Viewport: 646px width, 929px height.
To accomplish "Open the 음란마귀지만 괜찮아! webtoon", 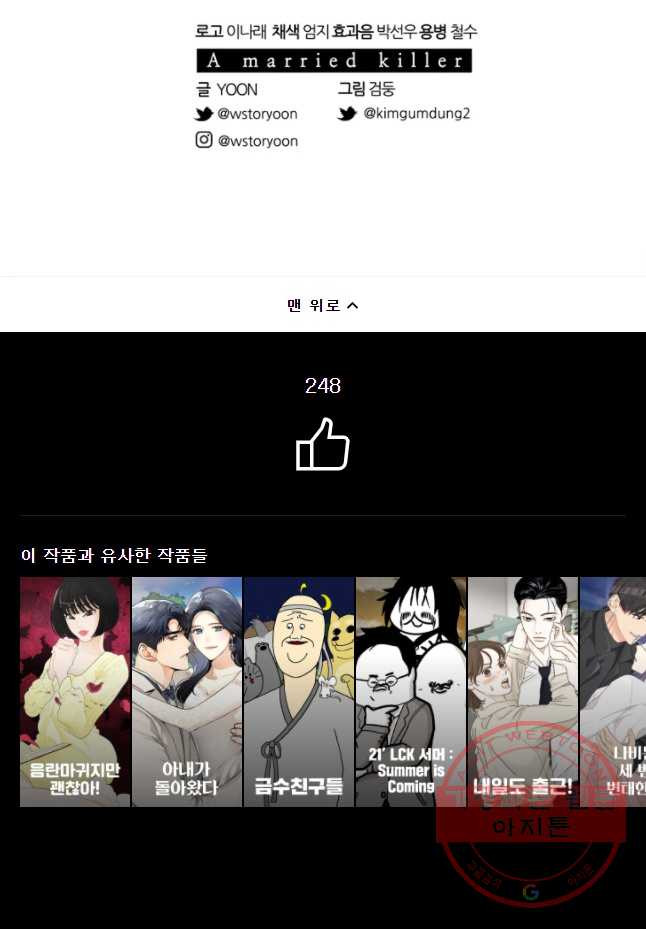I will point(75,691).
